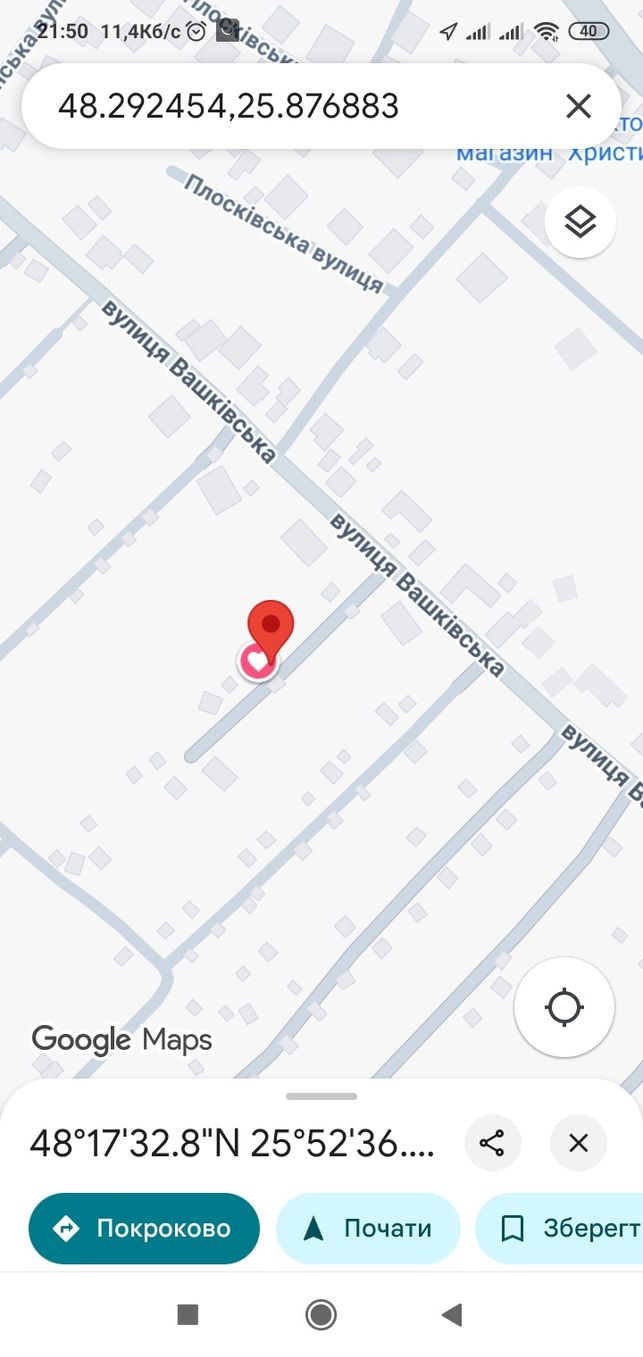Screen dimensions: 643x1357
Task: Clear the coordinates in the search box
Action: [x=578, y=106]
